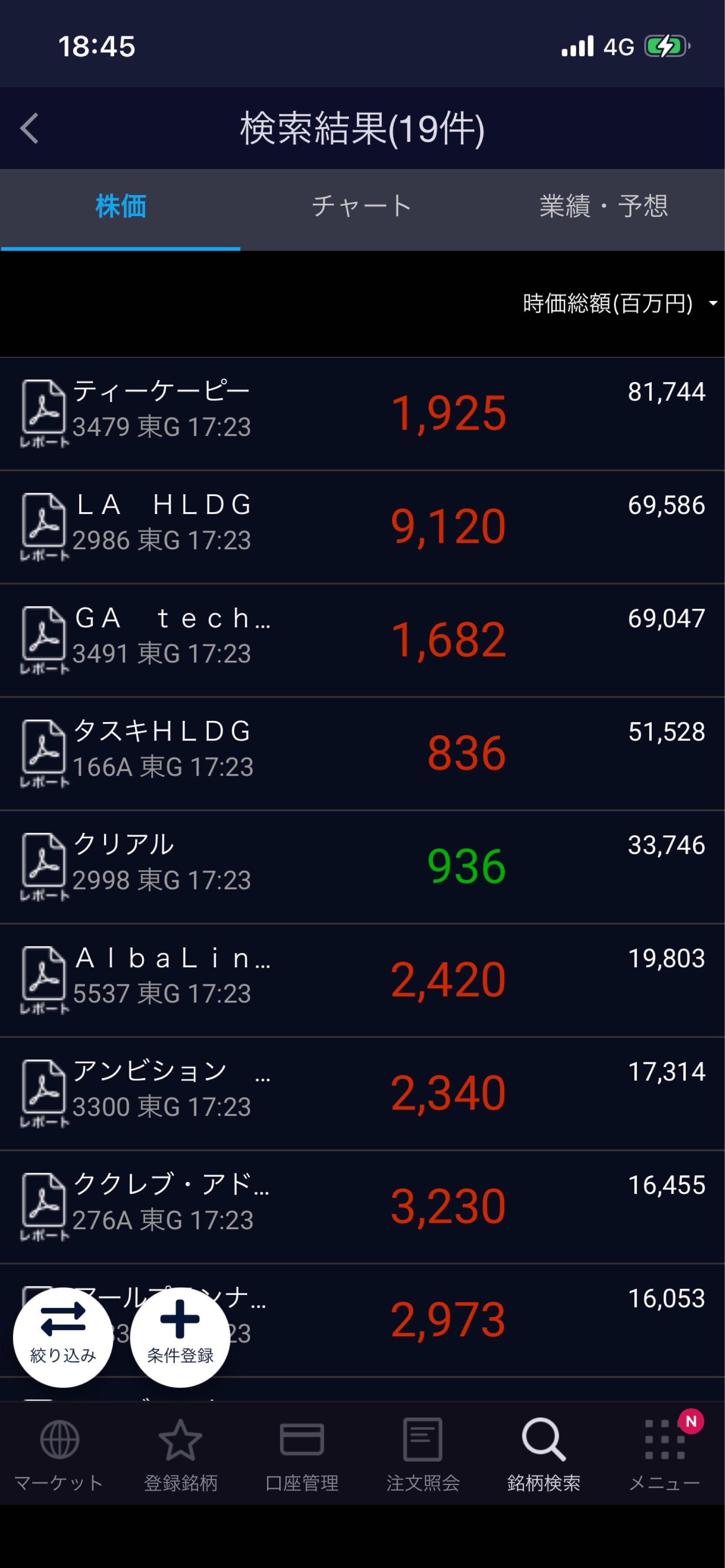Viewport: 725px width, 1568px height.
Task: Select the GA tech stock row
Action: (362, 640)
